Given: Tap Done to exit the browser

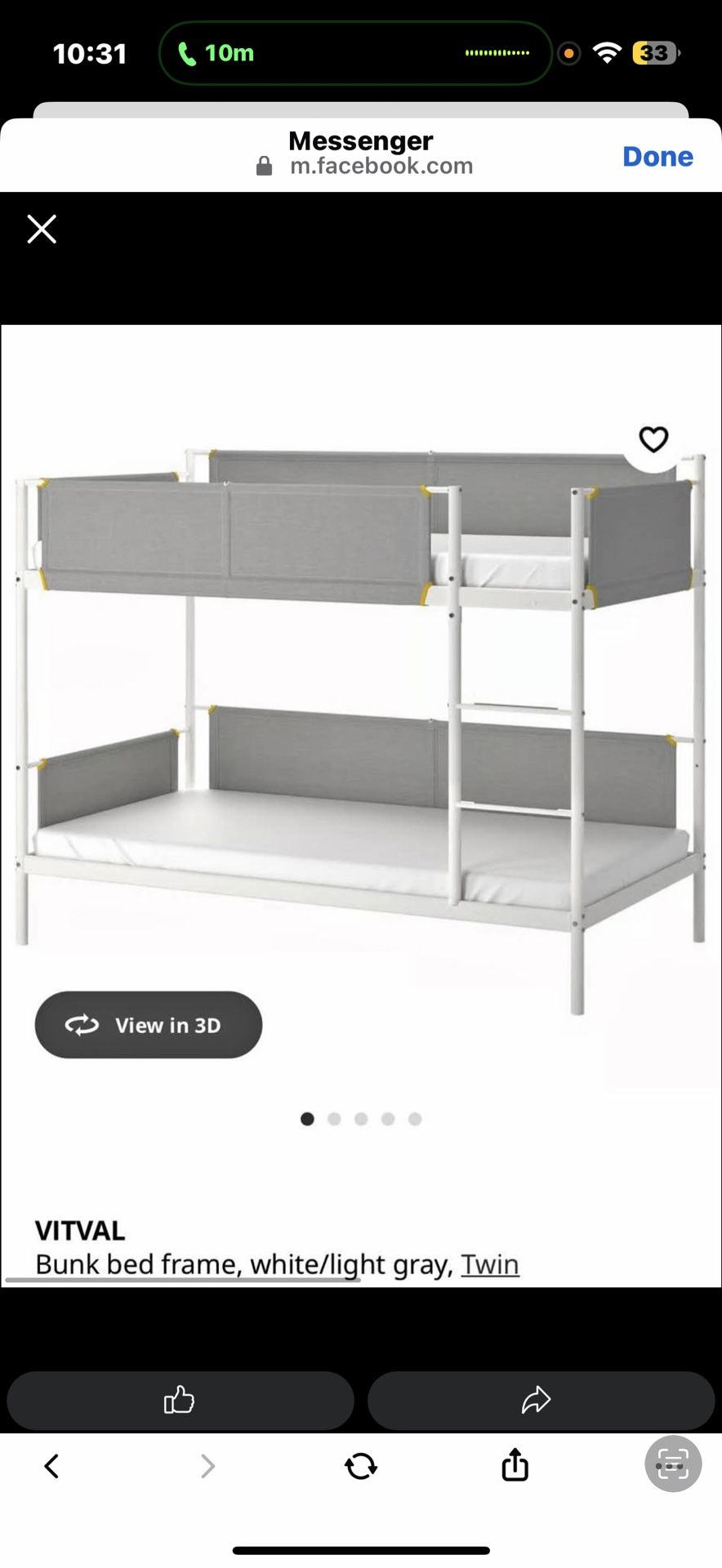Looking at the screenshot, I should click(x=657, y=156).
